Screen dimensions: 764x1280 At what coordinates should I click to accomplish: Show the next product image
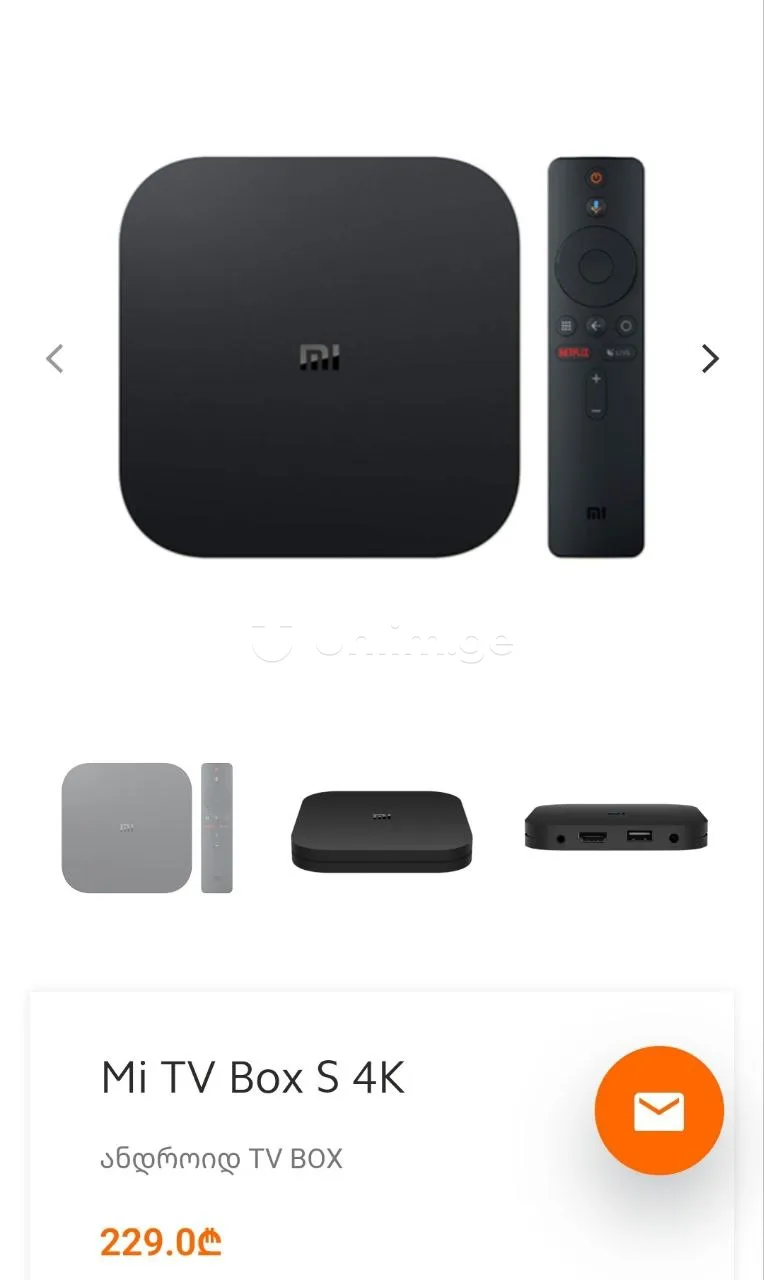click(x=710, y=358)
